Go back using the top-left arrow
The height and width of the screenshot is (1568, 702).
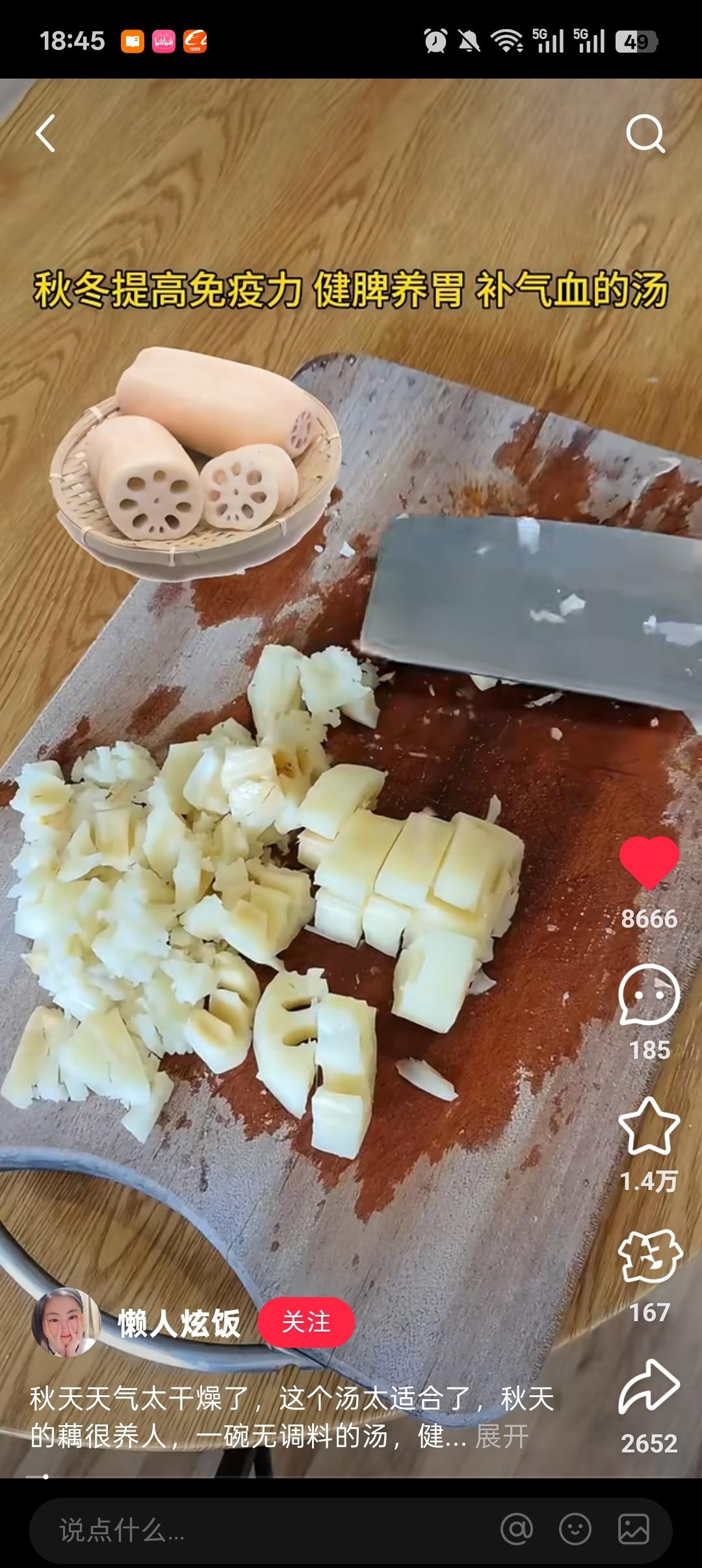point(45,134)
